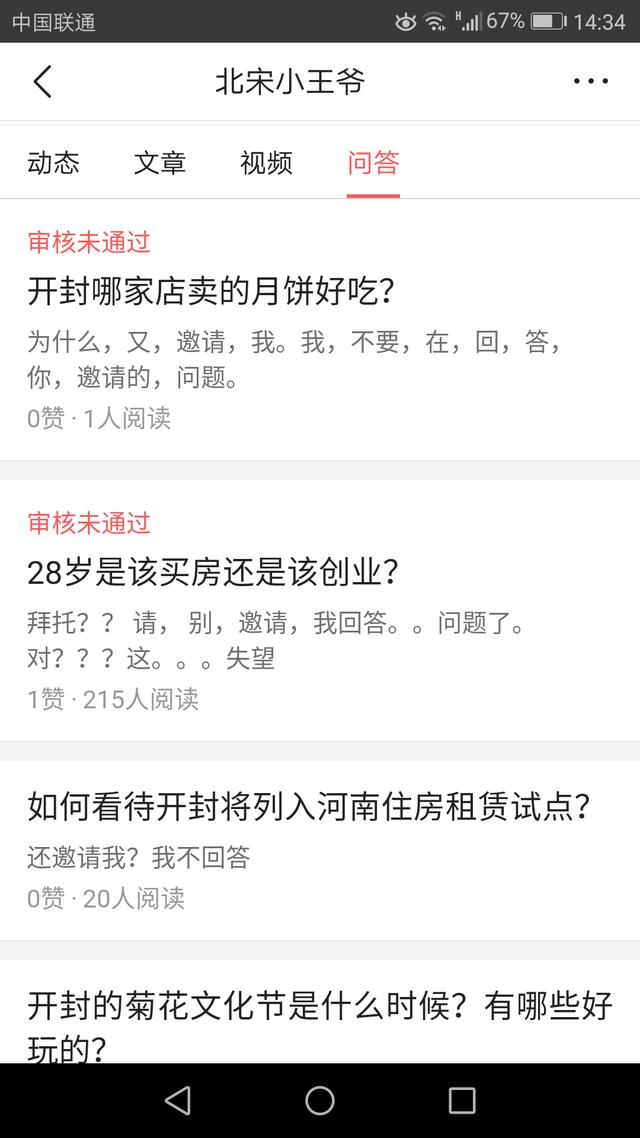Open the question 28岁是该买房还是该创业？
Image resolution: width=640 pixels, height=1138 pixels.
point(214,573)
